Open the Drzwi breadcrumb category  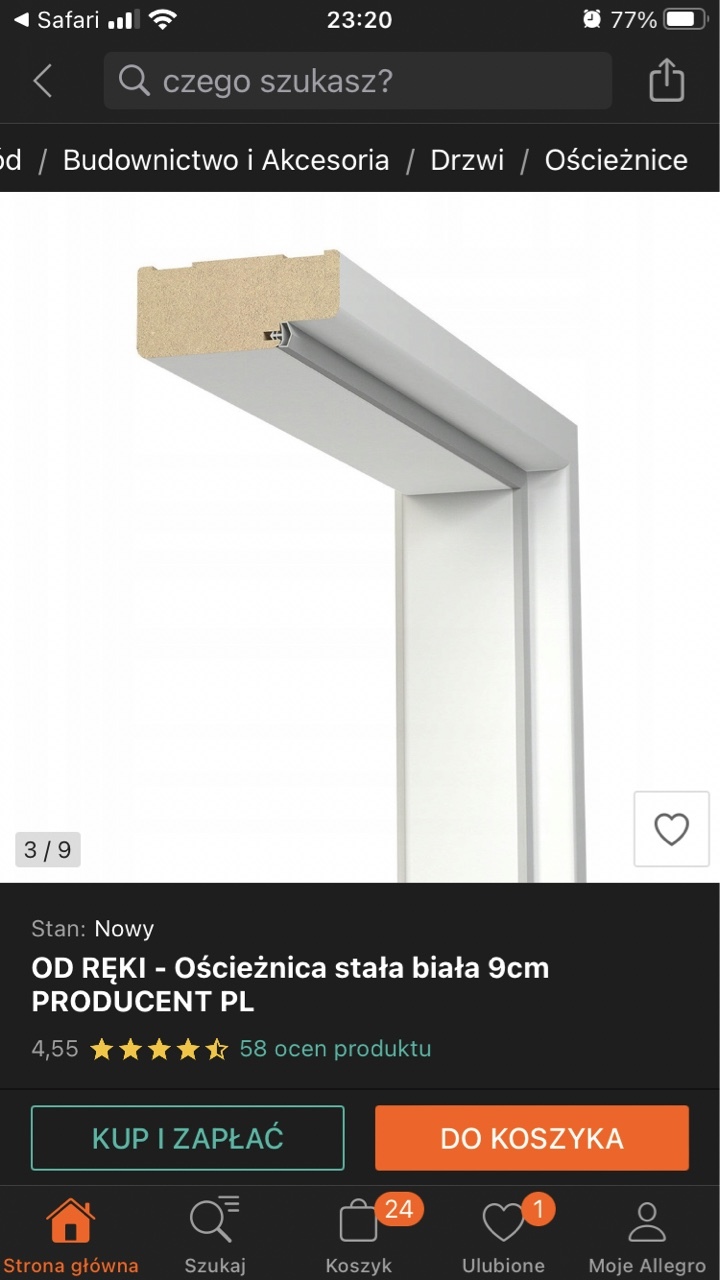(x=467, y=160)
